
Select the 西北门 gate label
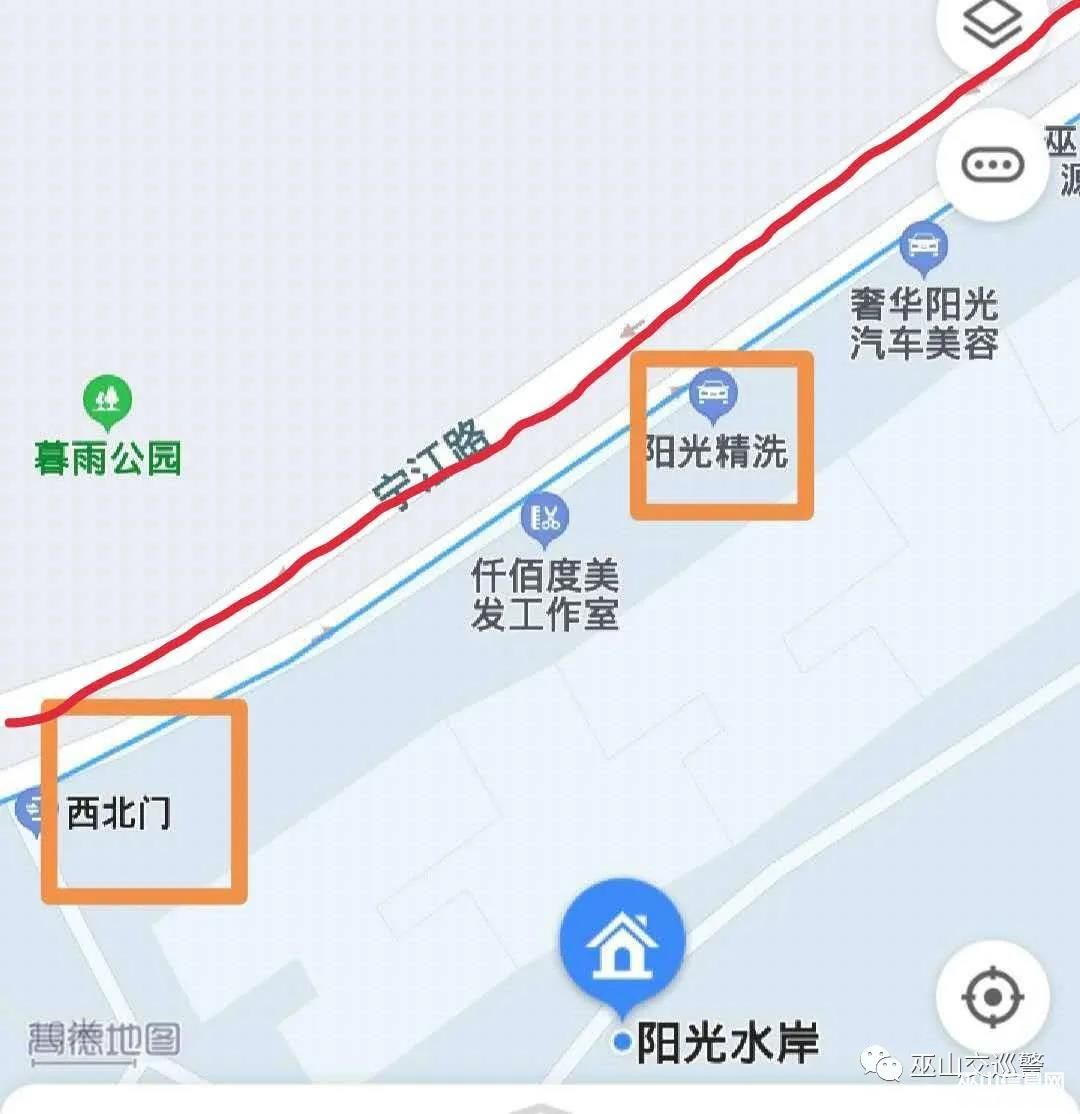[x=119, y=813]
